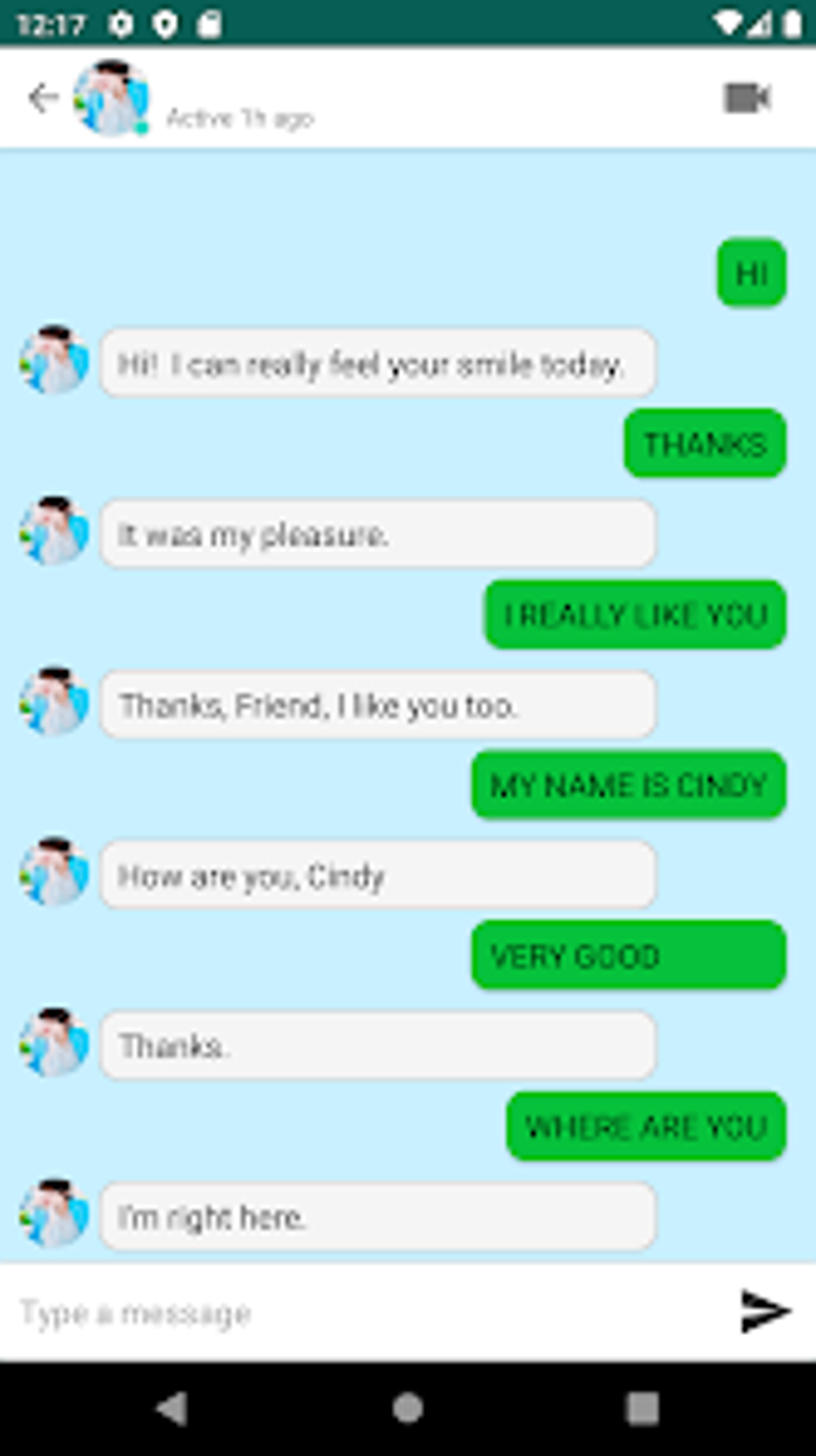816x1456 pixels.
Task: Tap the "It was my pleasure." reply
Action: pos(376,534)
